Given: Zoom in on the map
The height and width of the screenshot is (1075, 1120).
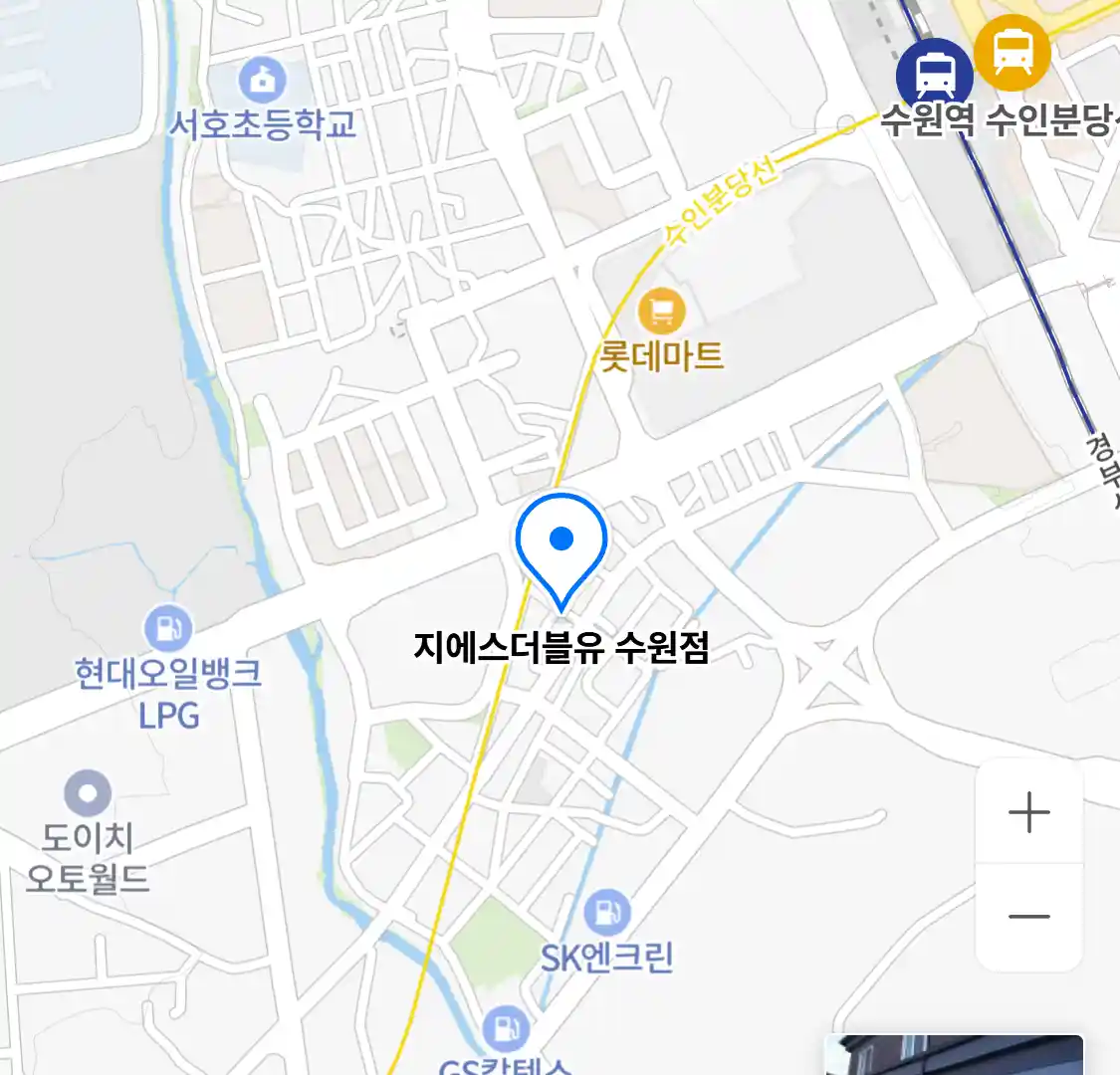Looking at the screenshot, I should click(1028, 813).
